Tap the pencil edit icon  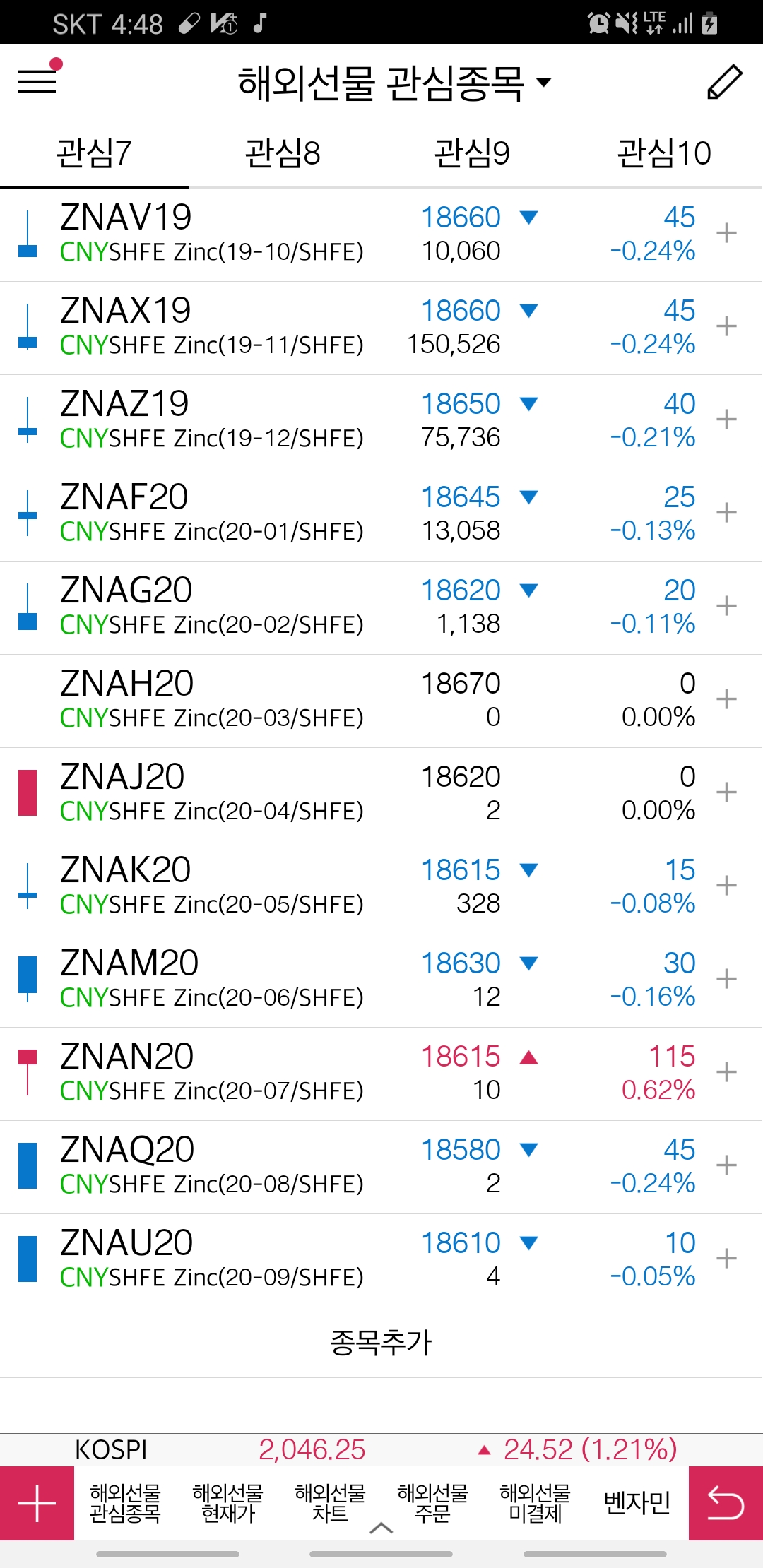pos(725,82)
